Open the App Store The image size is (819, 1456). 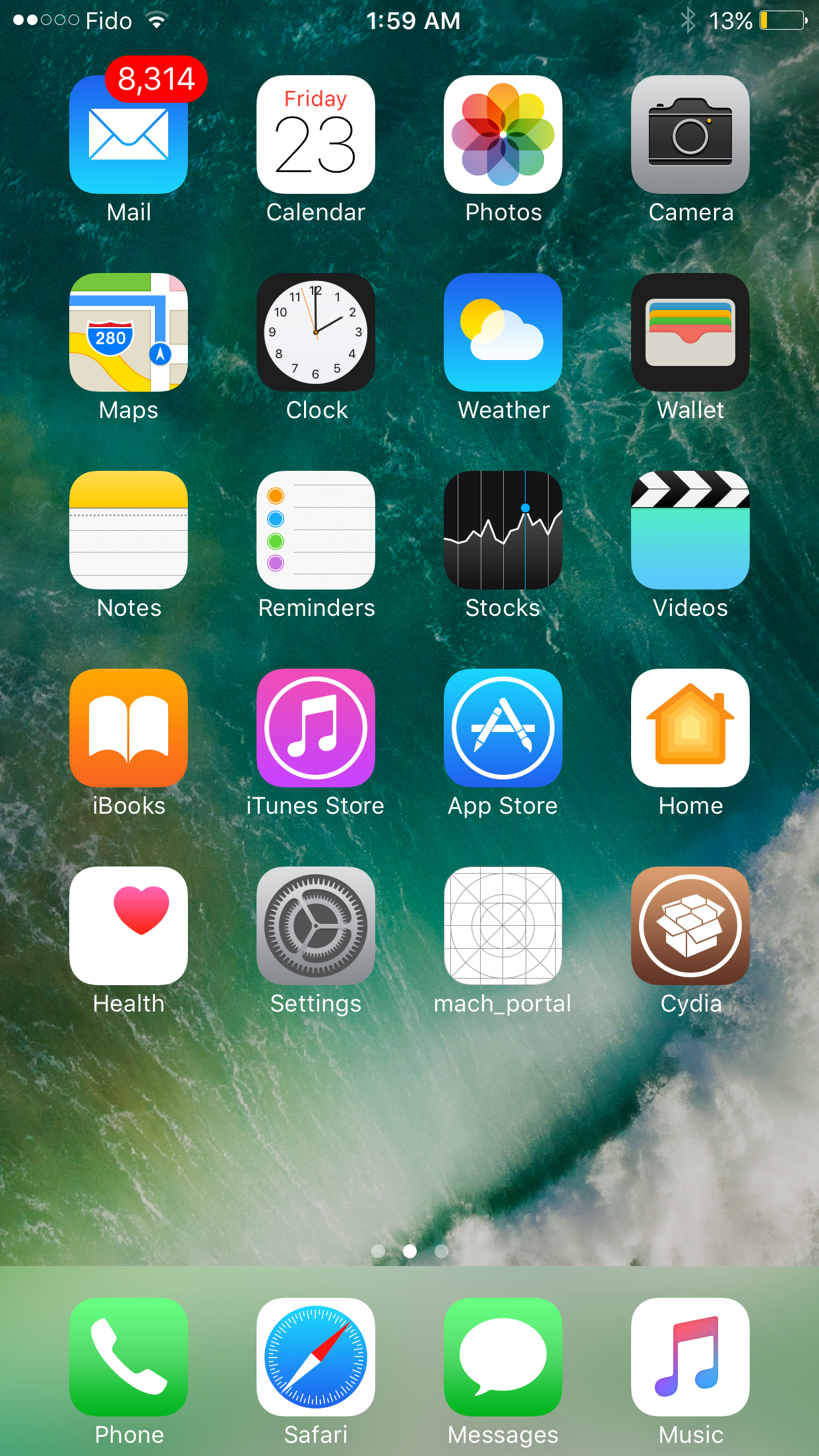click(x=503, y=728)
